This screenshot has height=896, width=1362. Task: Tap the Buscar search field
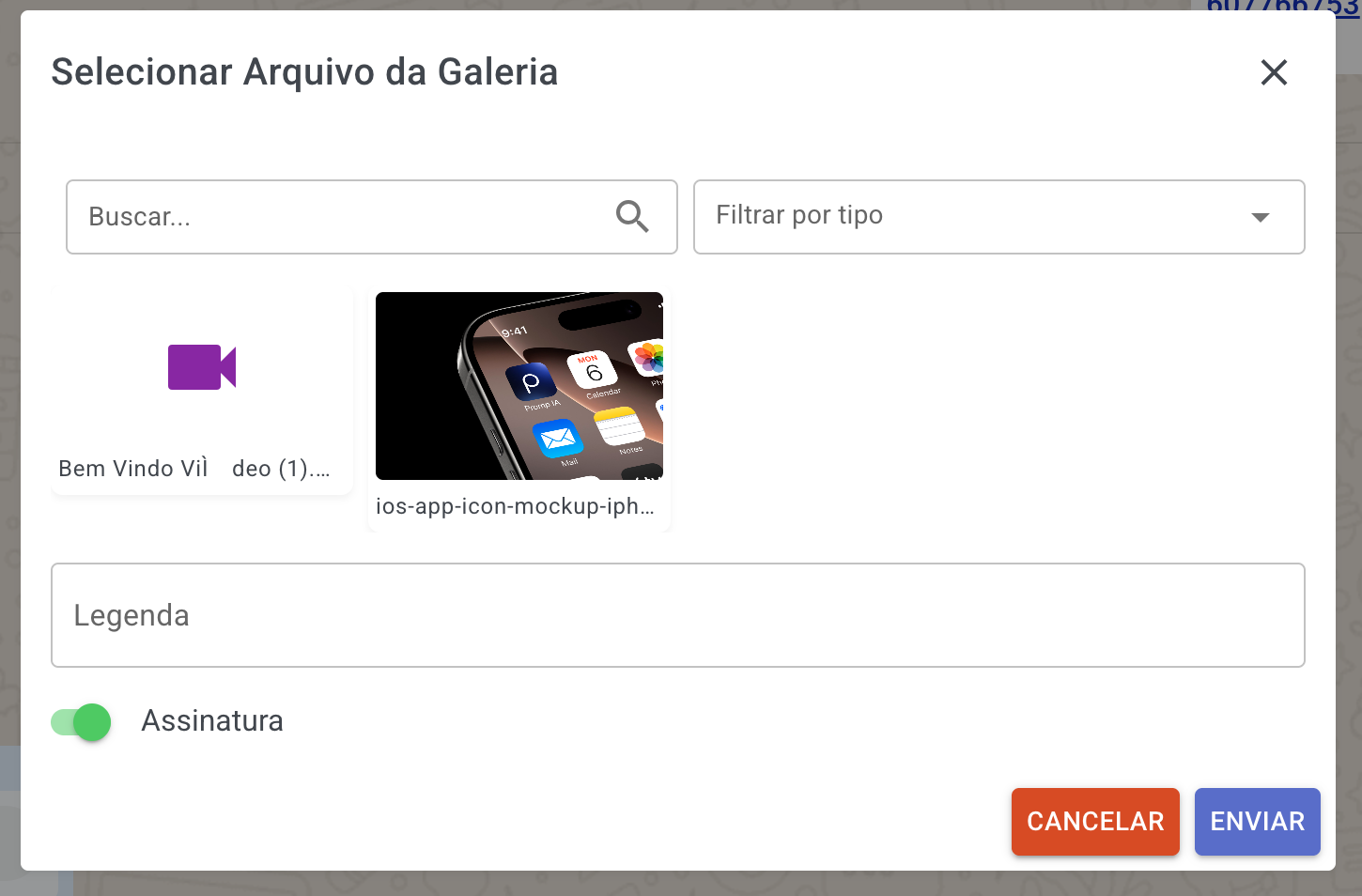(x=338, y=217)
